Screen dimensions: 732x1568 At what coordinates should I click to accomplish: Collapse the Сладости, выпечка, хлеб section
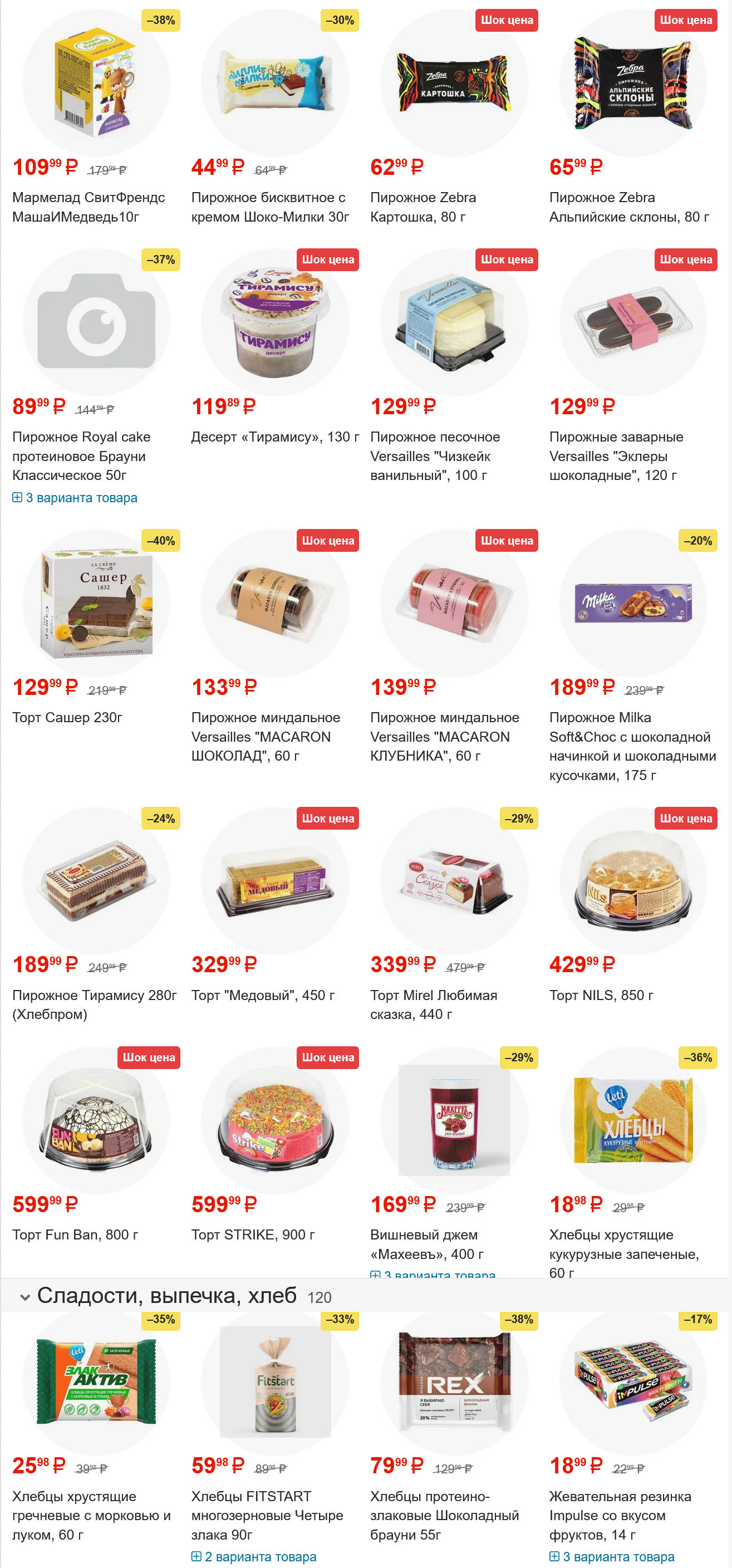pos(26,1296)
